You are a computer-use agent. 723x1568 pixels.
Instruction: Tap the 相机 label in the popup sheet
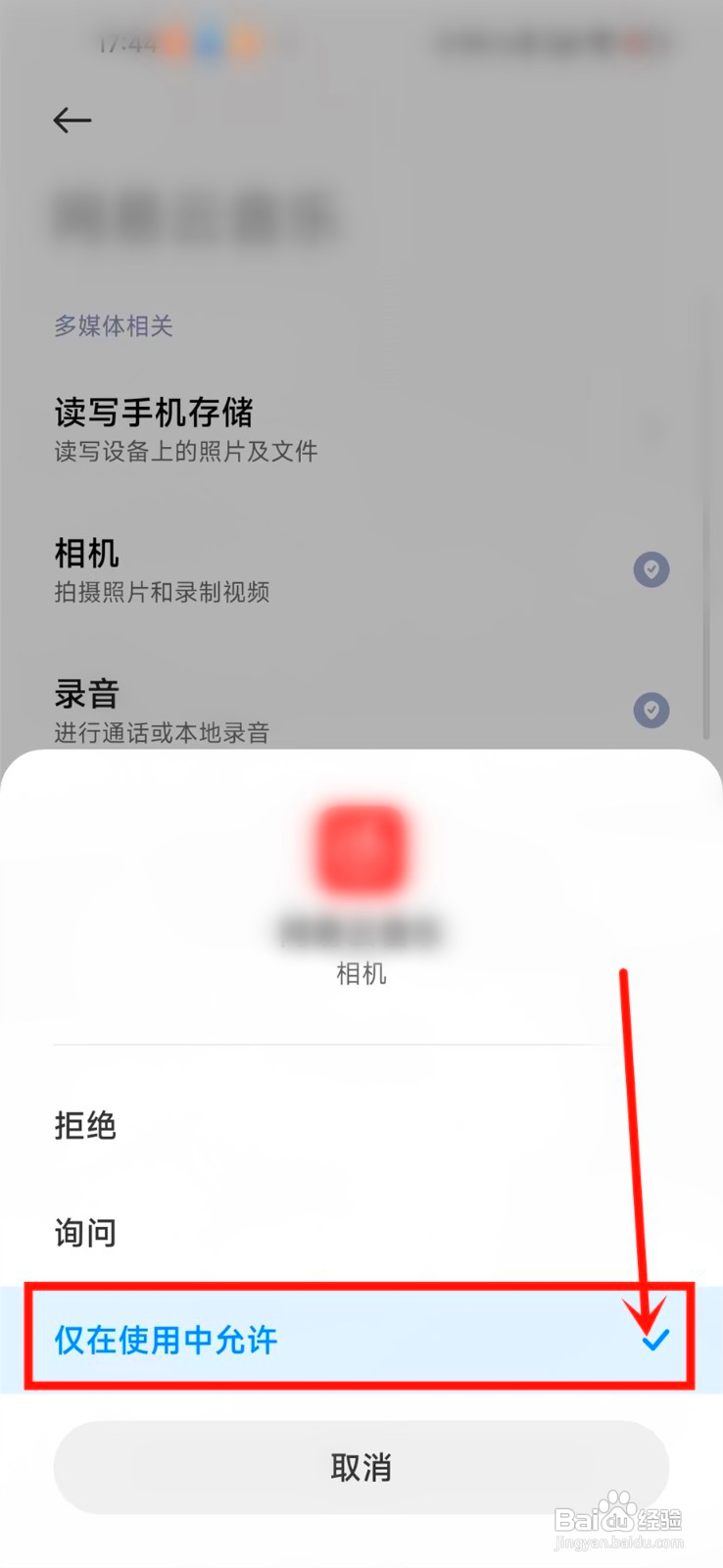tap(361, 973)
